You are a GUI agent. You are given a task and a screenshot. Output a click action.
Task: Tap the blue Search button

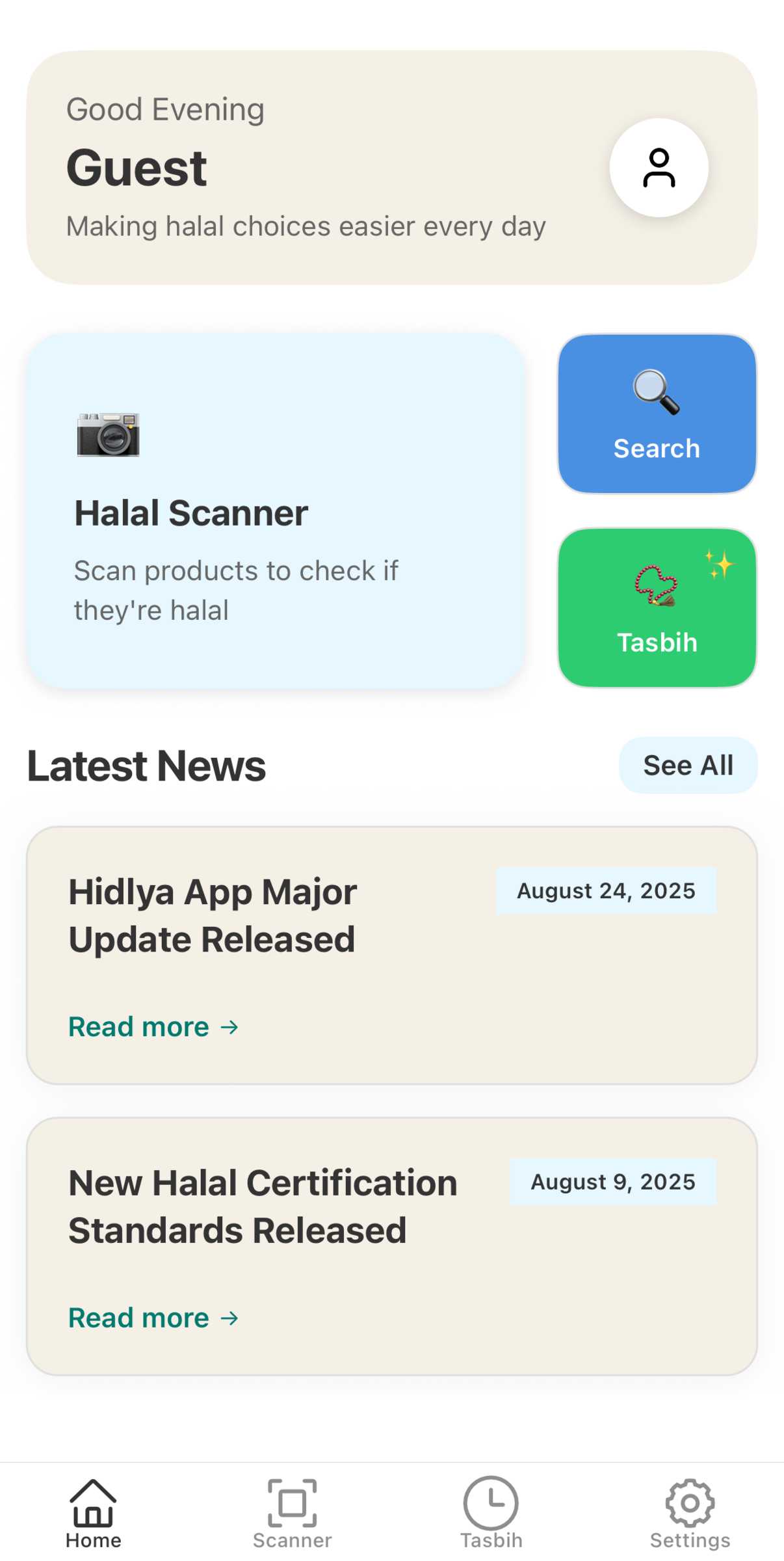[x=657, y=414]
